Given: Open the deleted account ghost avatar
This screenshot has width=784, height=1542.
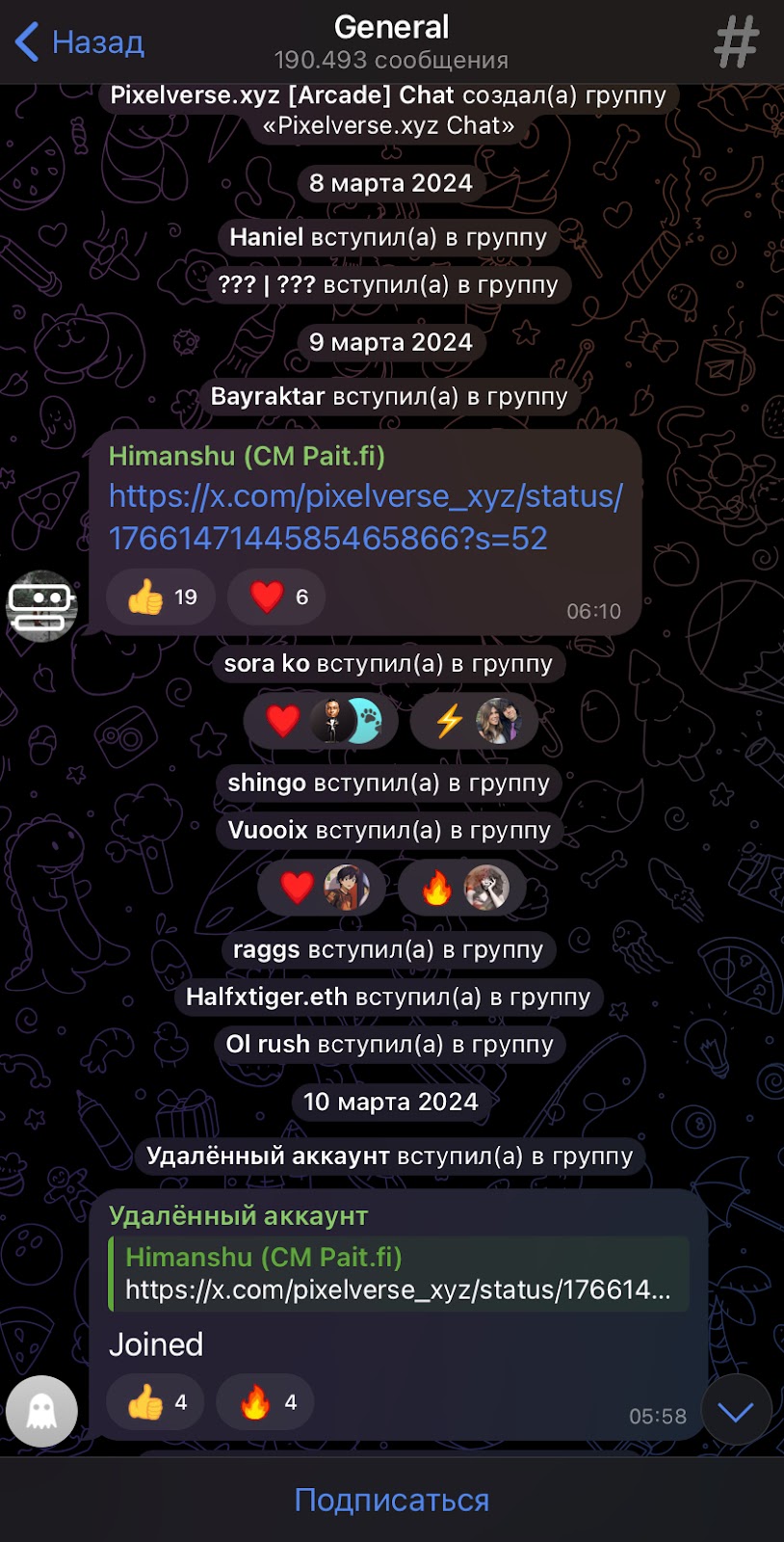Looking at the screenshot, I should tap(41, 1411).
